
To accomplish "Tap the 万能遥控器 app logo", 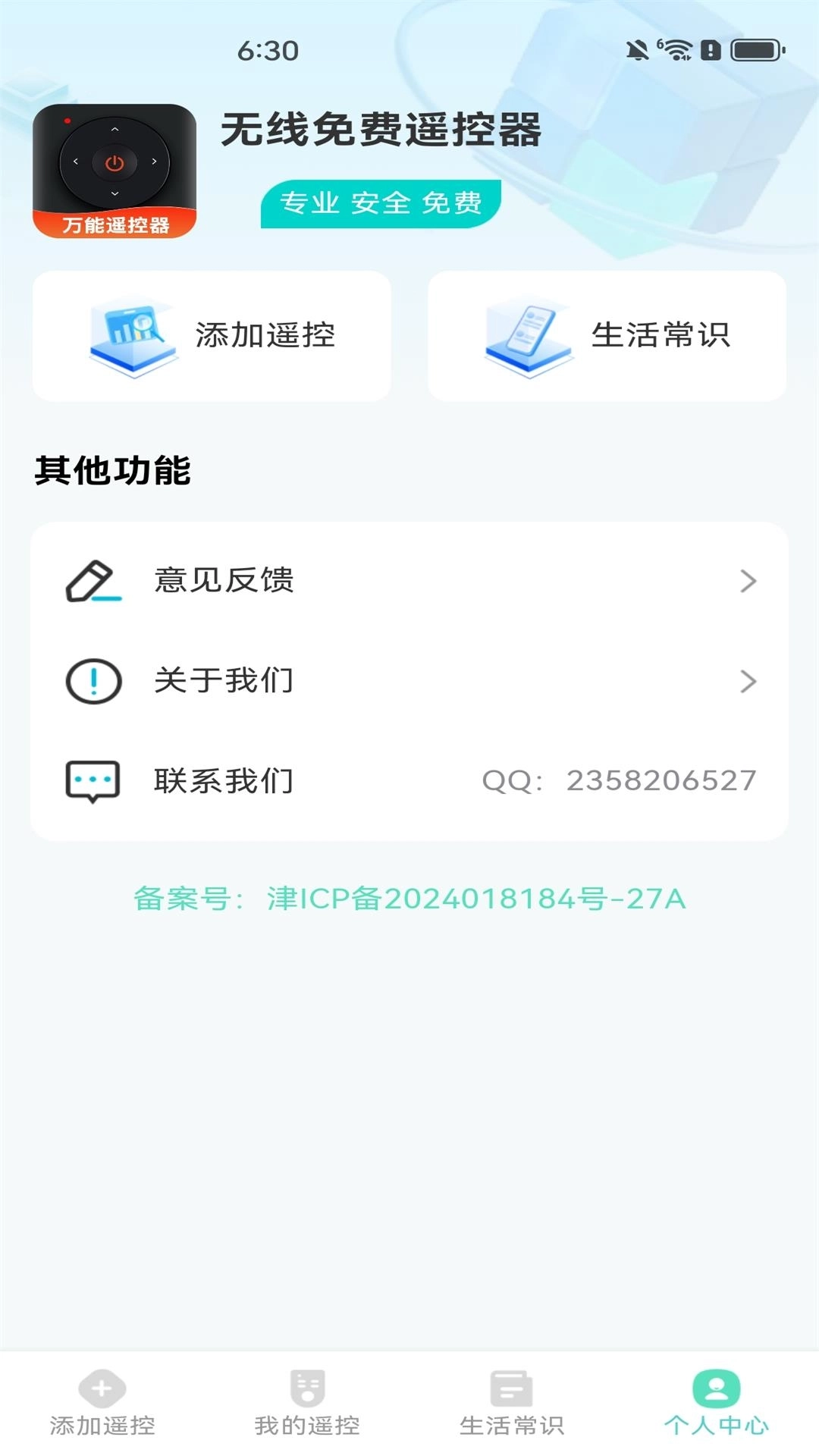I will [115, 171].
